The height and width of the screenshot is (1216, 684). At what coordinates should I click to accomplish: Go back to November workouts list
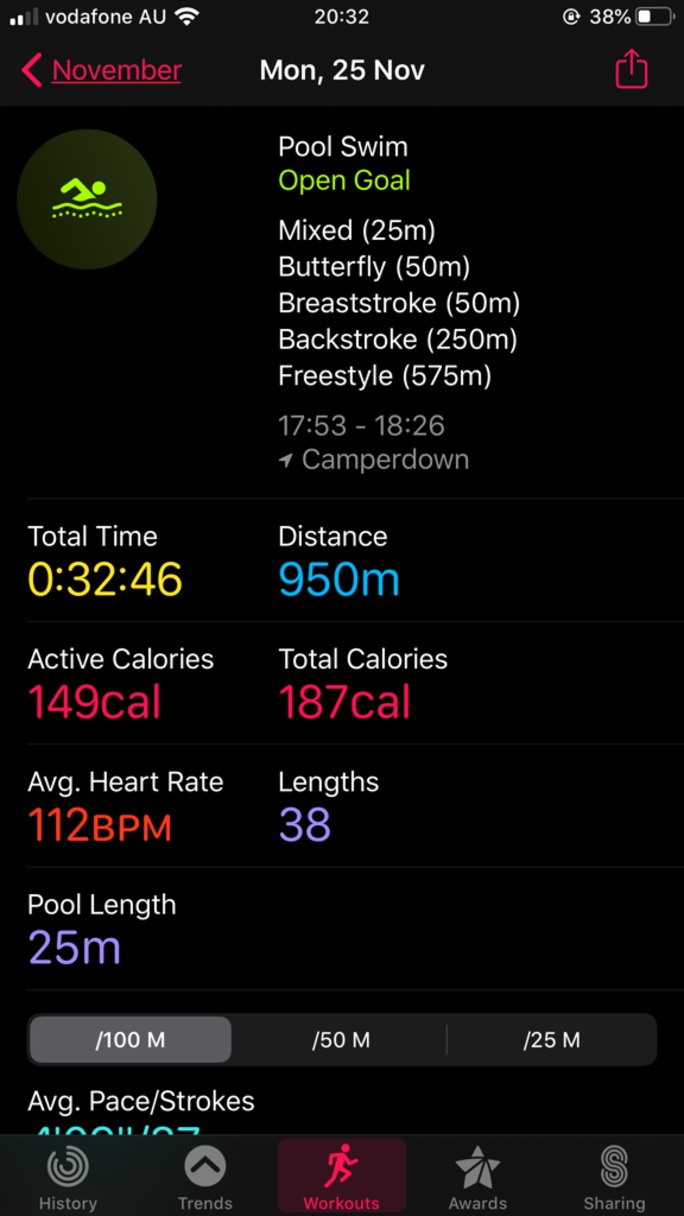click(101, 70)
